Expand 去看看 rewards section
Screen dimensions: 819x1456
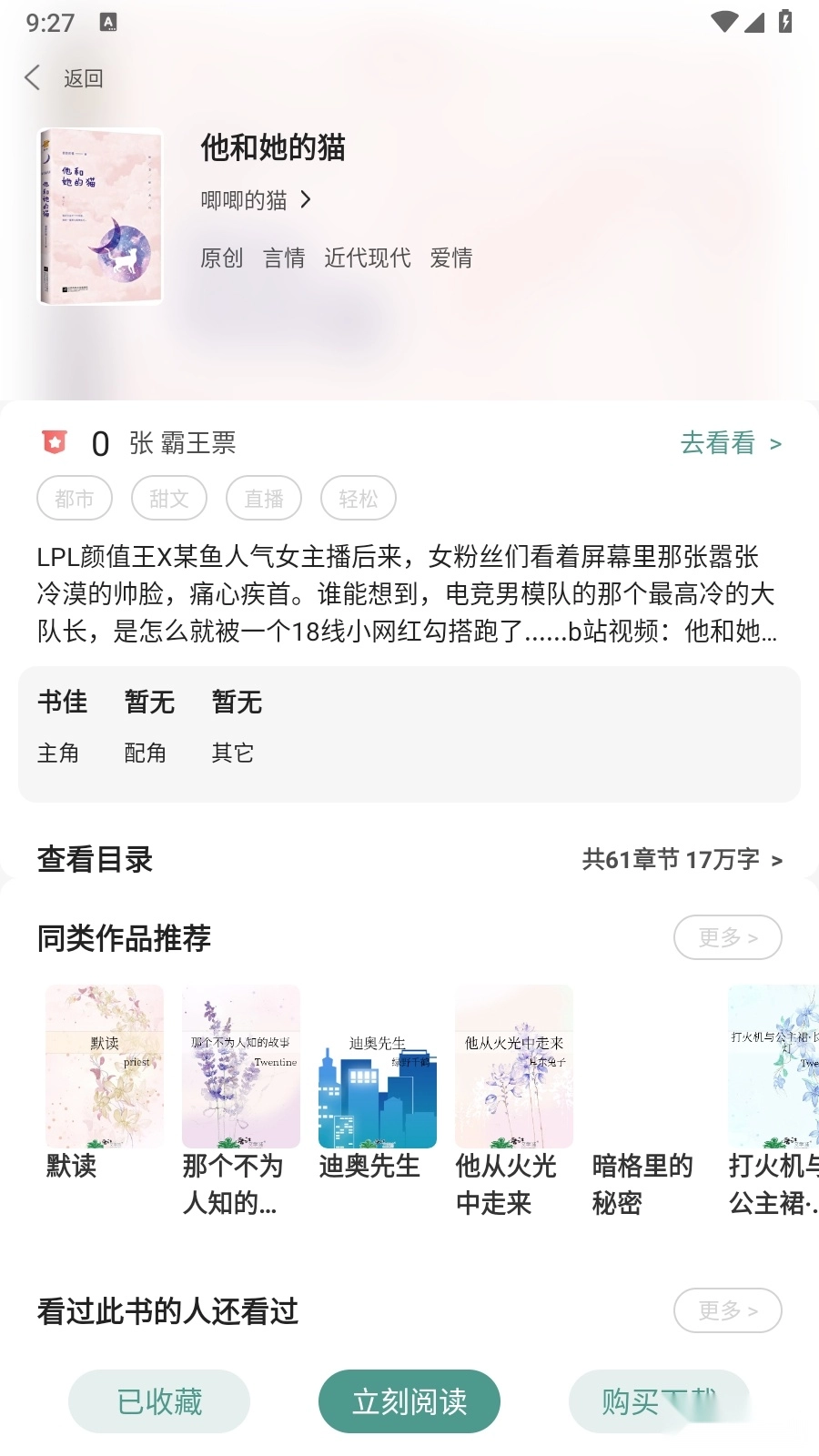click(720, 443)
